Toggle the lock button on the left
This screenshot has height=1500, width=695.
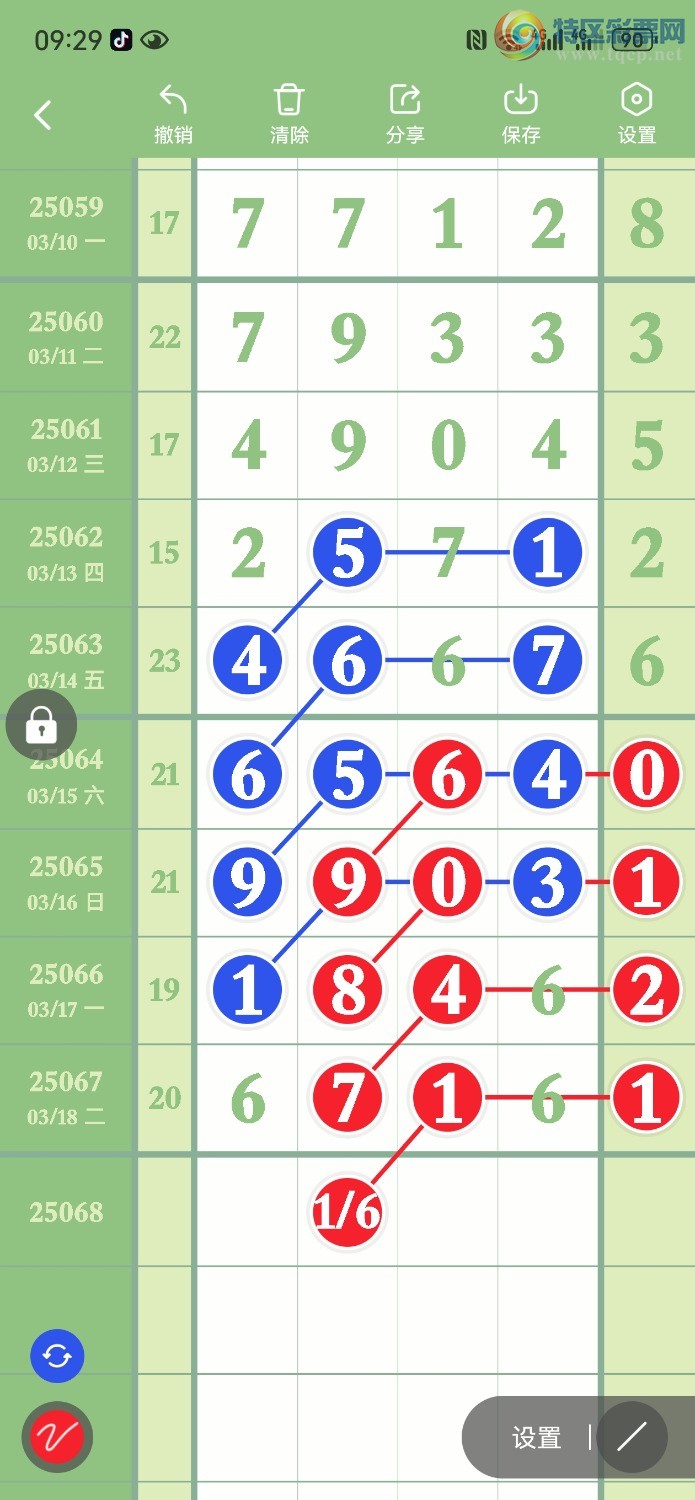click(41, 724)
